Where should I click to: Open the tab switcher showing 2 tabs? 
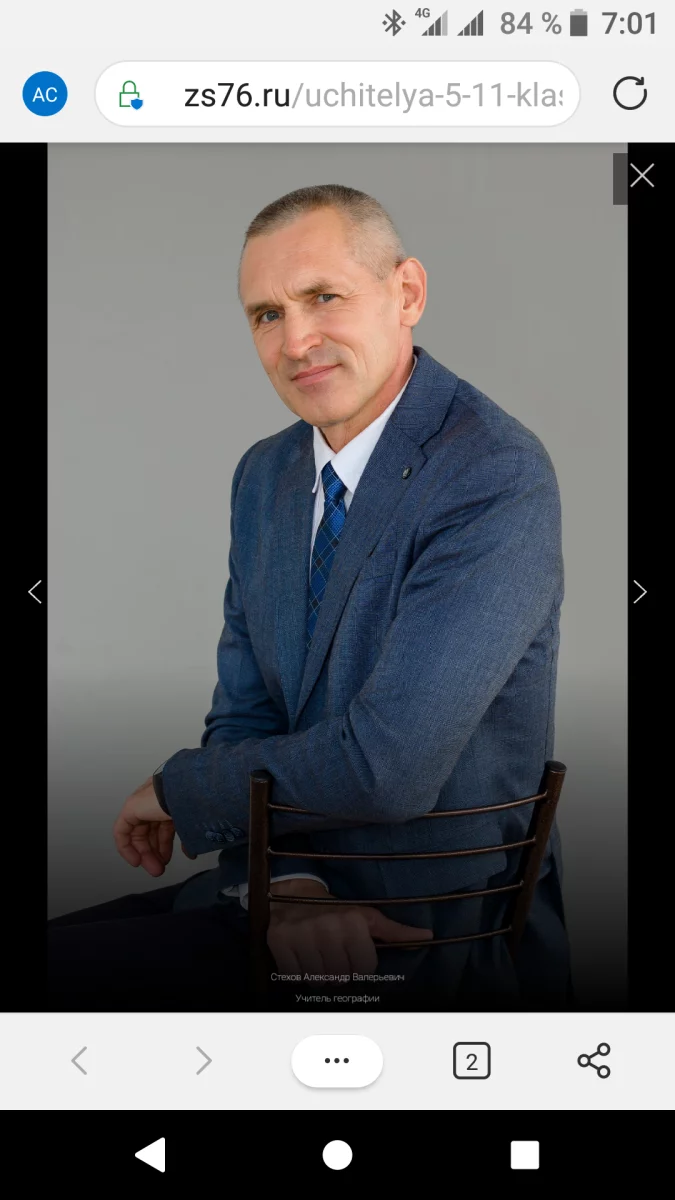tap(471, 1061)
